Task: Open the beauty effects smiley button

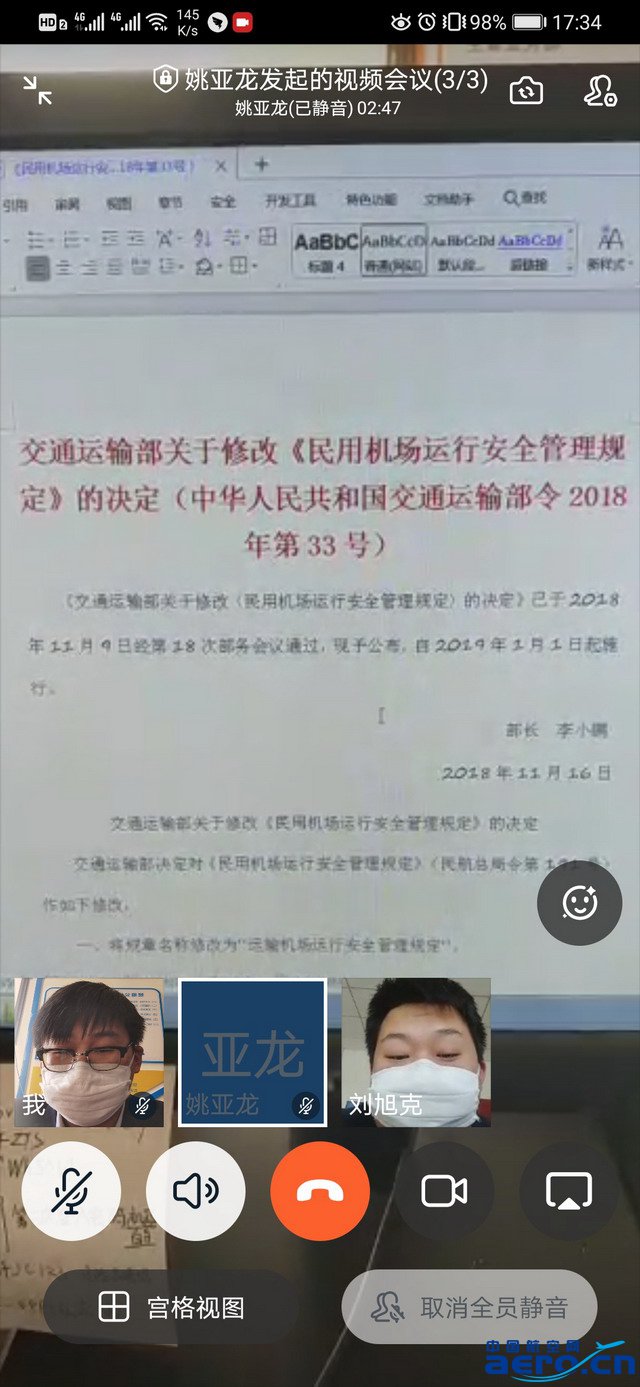Action: (x=580, y=904)
